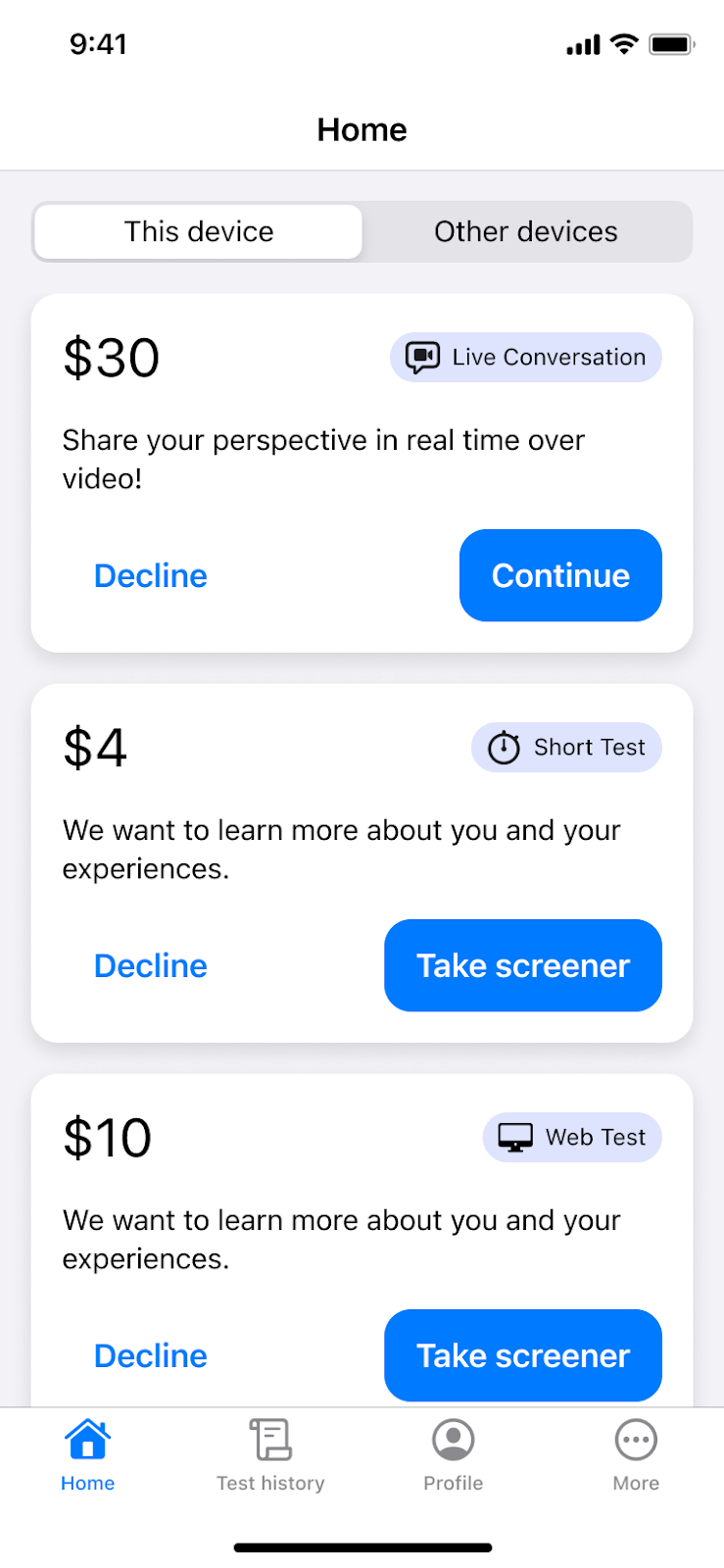Image resolution: width=724 pixels, height=1568 pixels.
Task: Tap the Home tab in bottom bar
Action: tap(88, 1455)
